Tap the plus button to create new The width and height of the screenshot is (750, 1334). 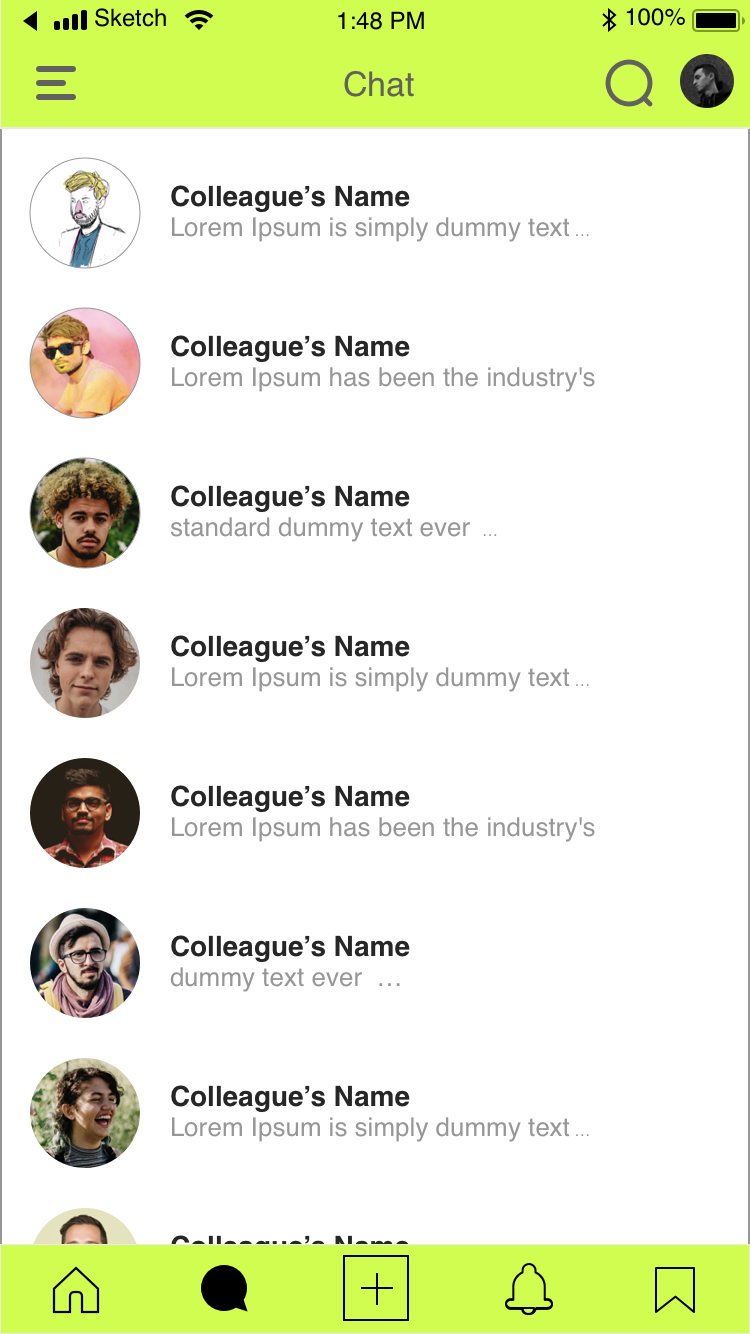pos(376,1289)
